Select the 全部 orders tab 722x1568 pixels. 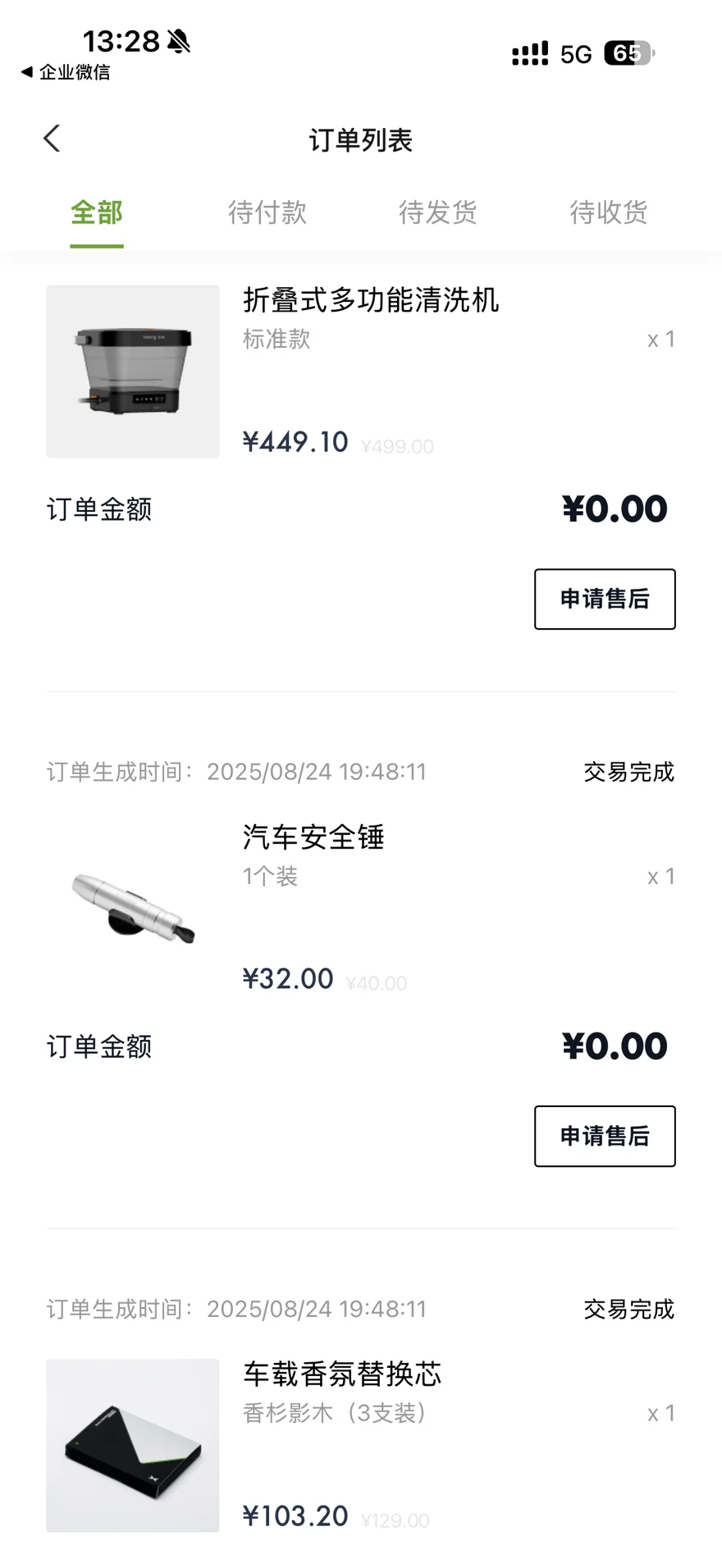click(x=97, y=213)
